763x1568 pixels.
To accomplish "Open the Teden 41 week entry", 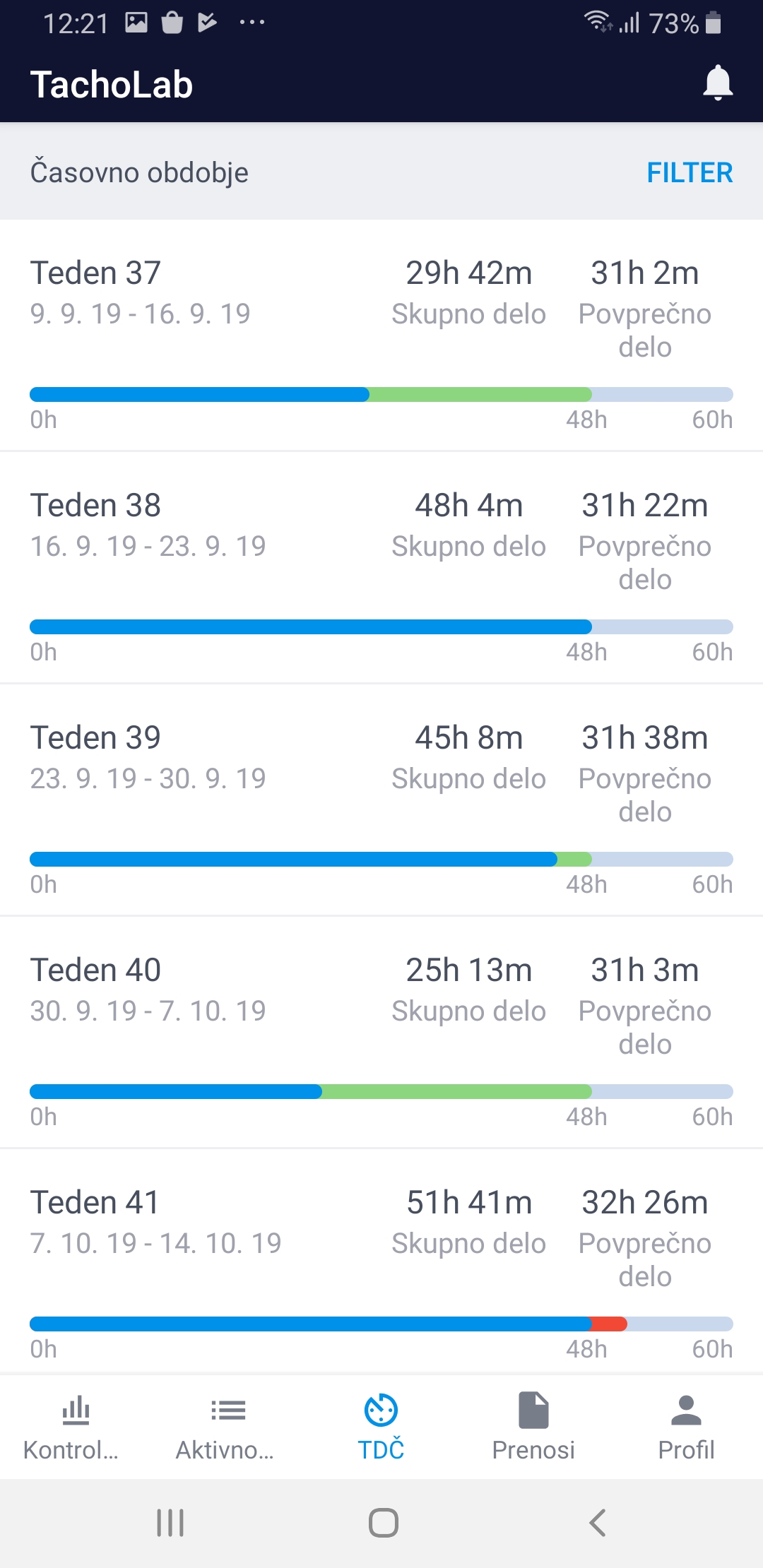I will point(381,1263).
